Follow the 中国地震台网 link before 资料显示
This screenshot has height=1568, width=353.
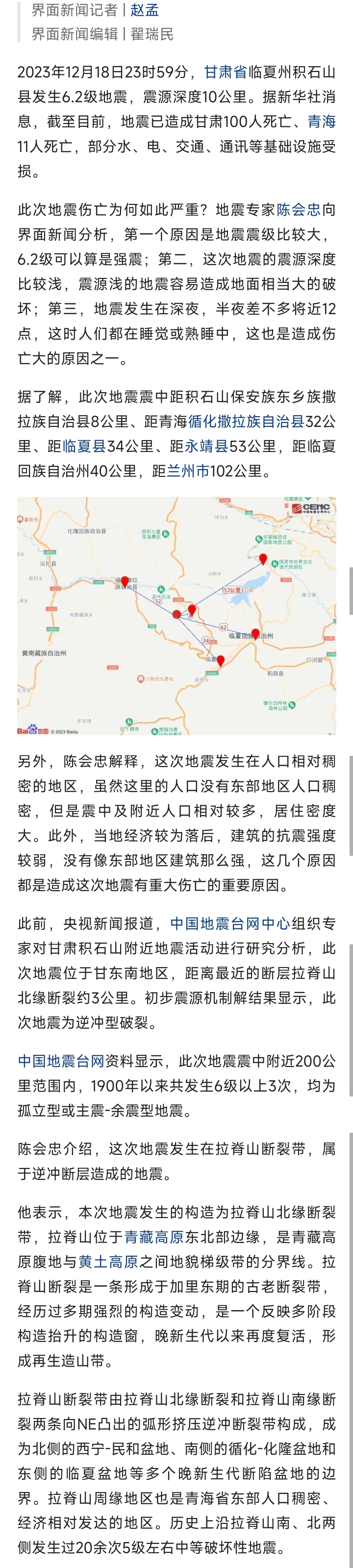tap(61, 1061)
